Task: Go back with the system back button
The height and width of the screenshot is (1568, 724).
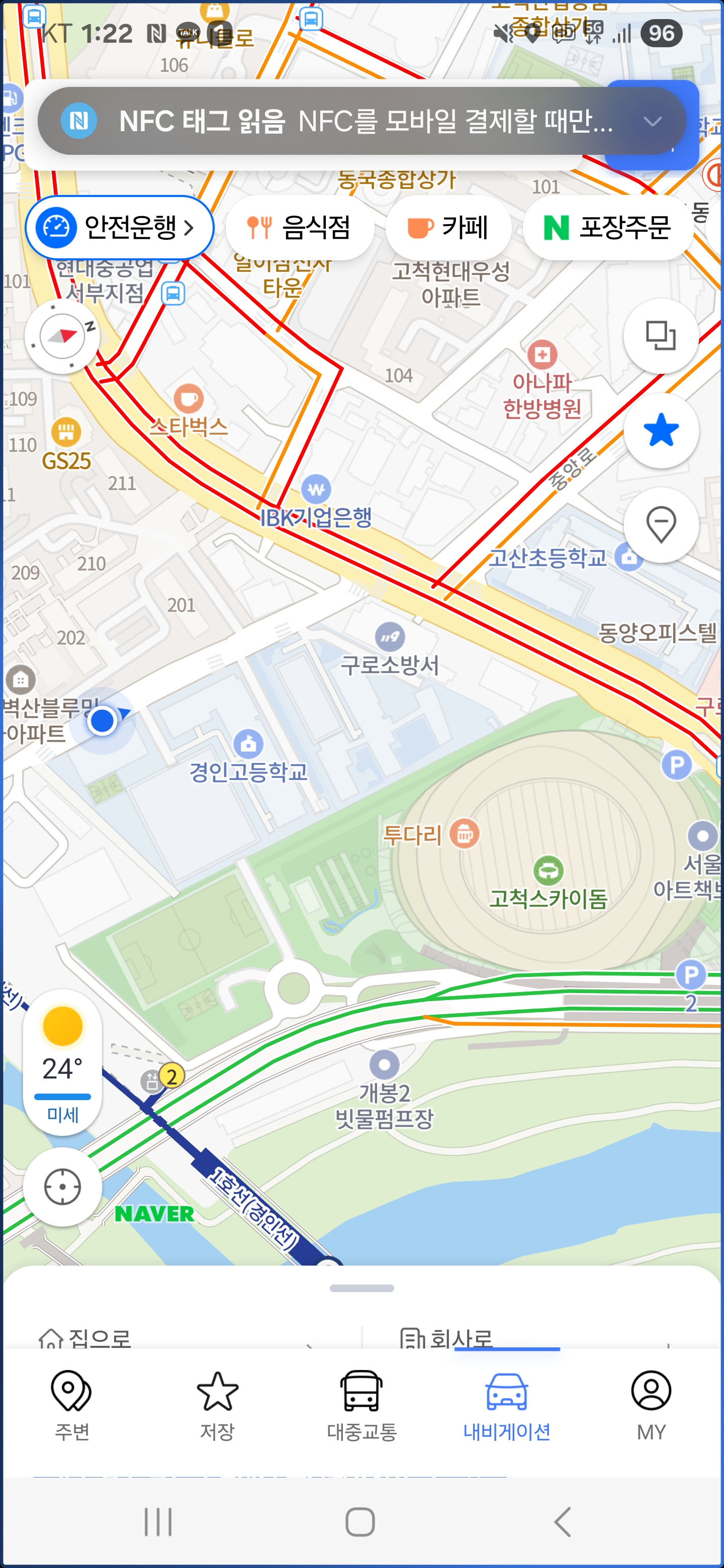Action: point(563,1522)
